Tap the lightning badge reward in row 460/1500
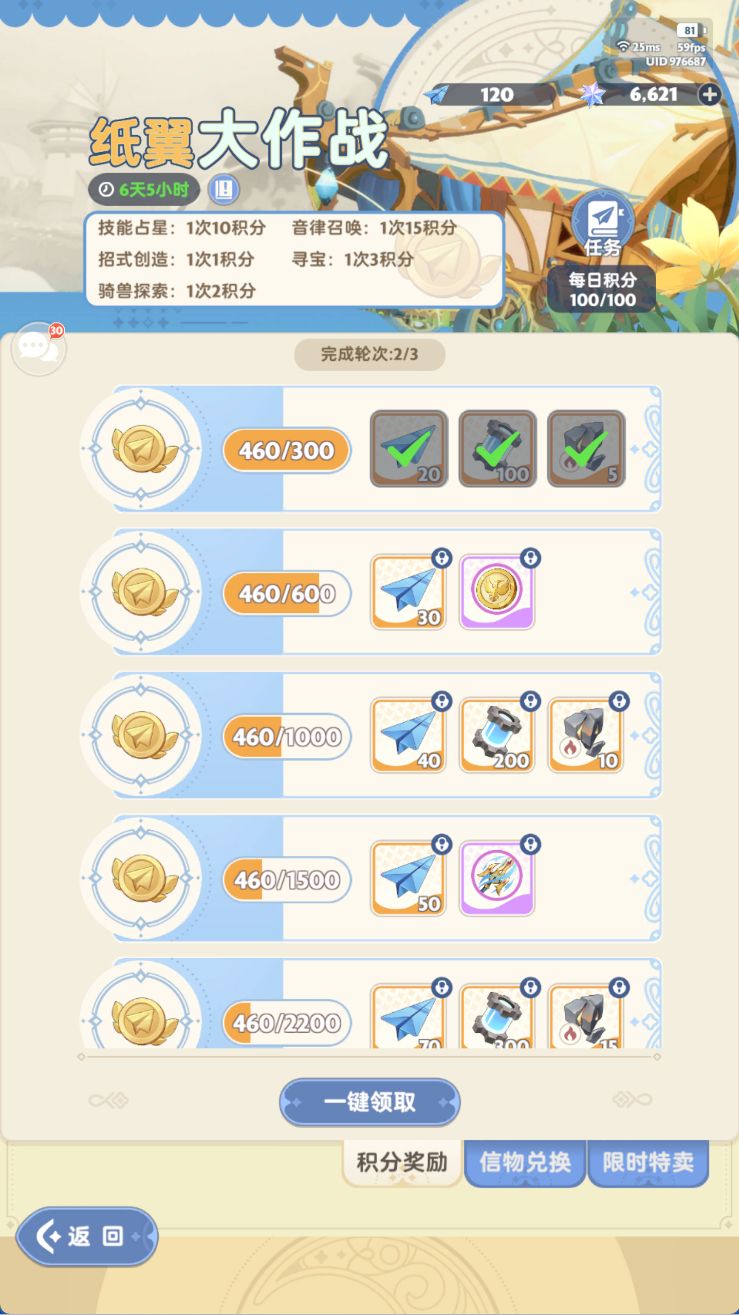 click(497, 878)
